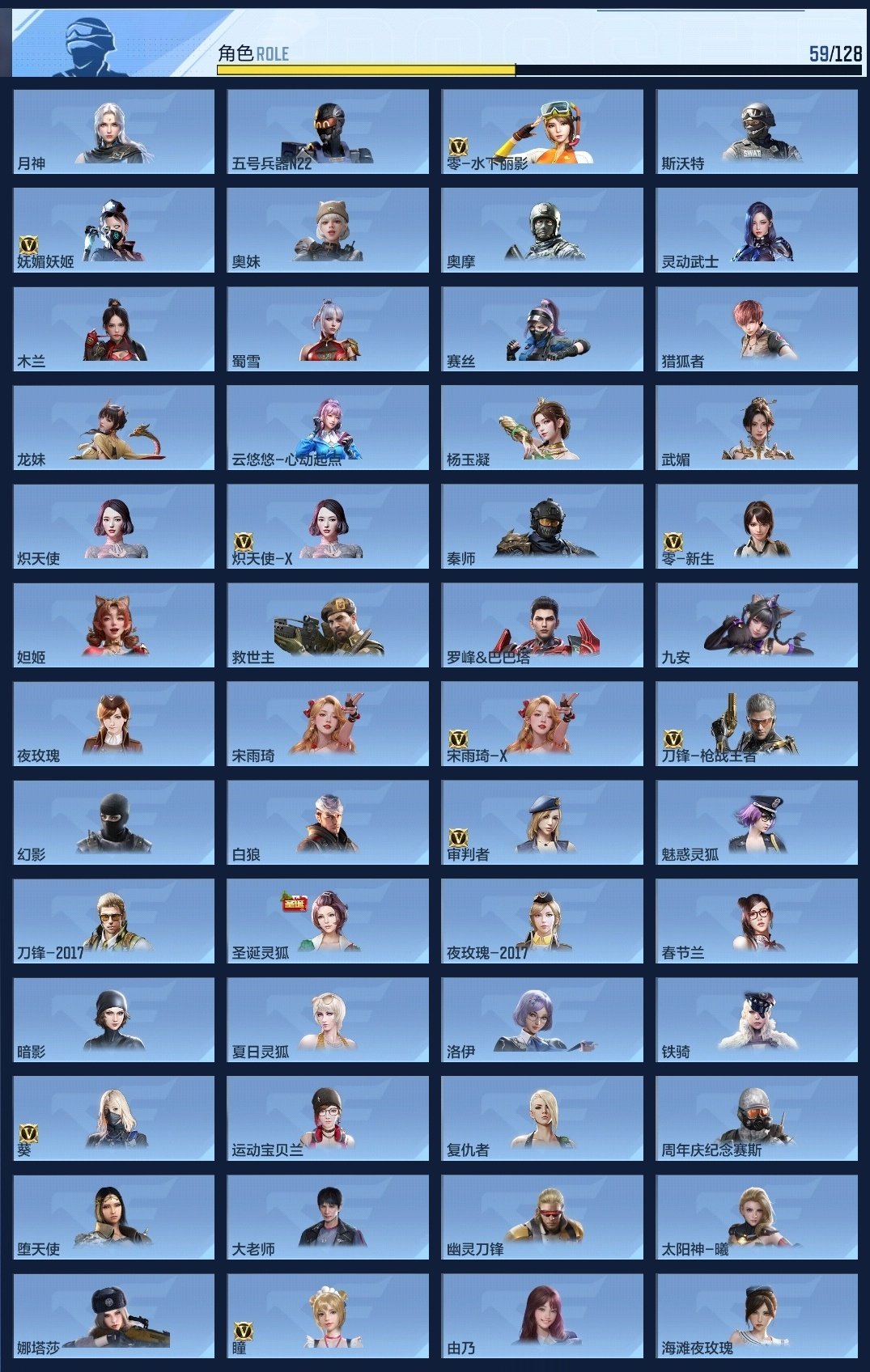The width and height of the screenshot is (870, 1372).
Task: View the 幻影 character tile
Action: (x=113, y=822)
